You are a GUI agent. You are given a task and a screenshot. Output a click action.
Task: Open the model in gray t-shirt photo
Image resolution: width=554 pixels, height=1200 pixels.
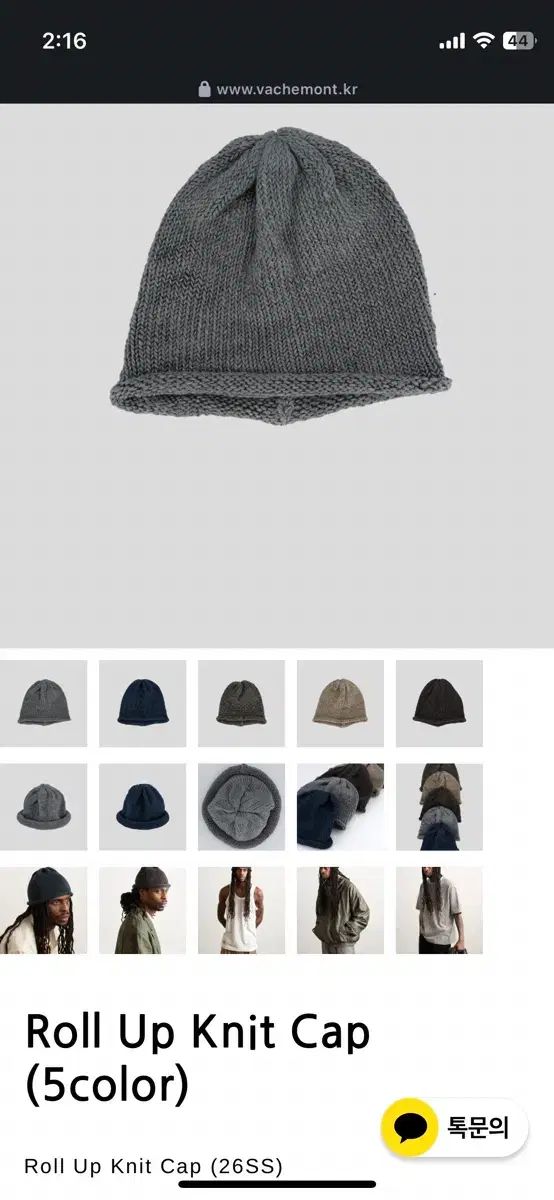pyautogui.click(x=439, y=910)
